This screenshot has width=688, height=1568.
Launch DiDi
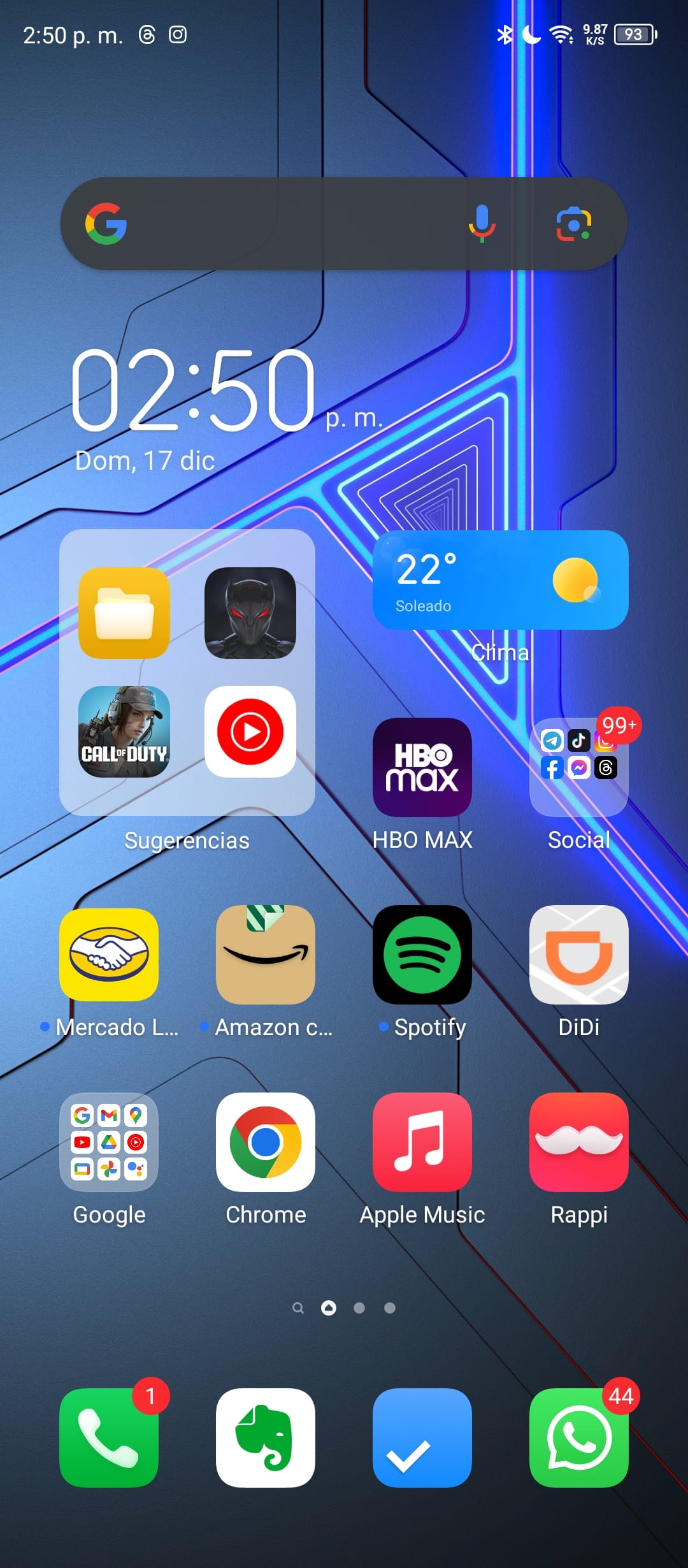[579, 955]
